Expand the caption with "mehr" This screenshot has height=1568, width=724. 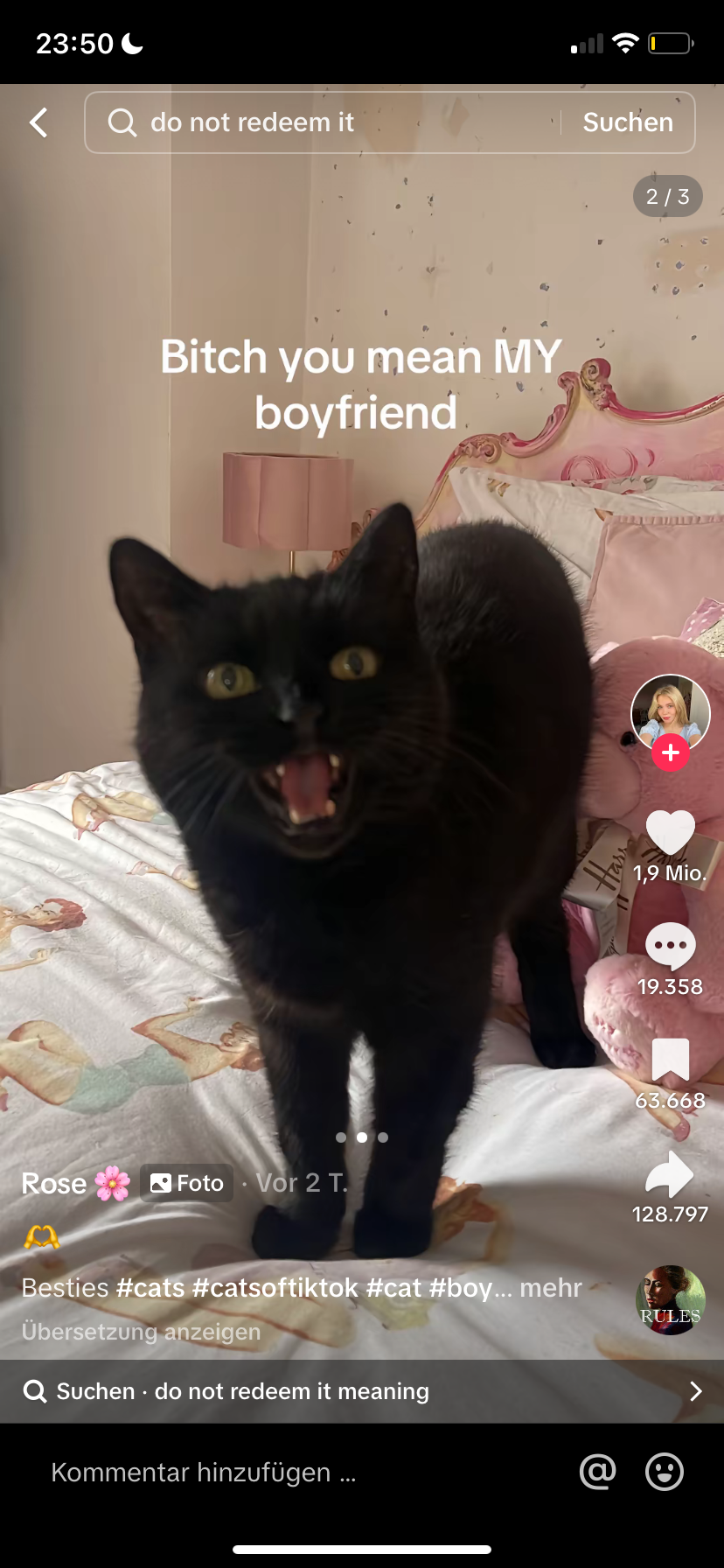coord(551,1288)
